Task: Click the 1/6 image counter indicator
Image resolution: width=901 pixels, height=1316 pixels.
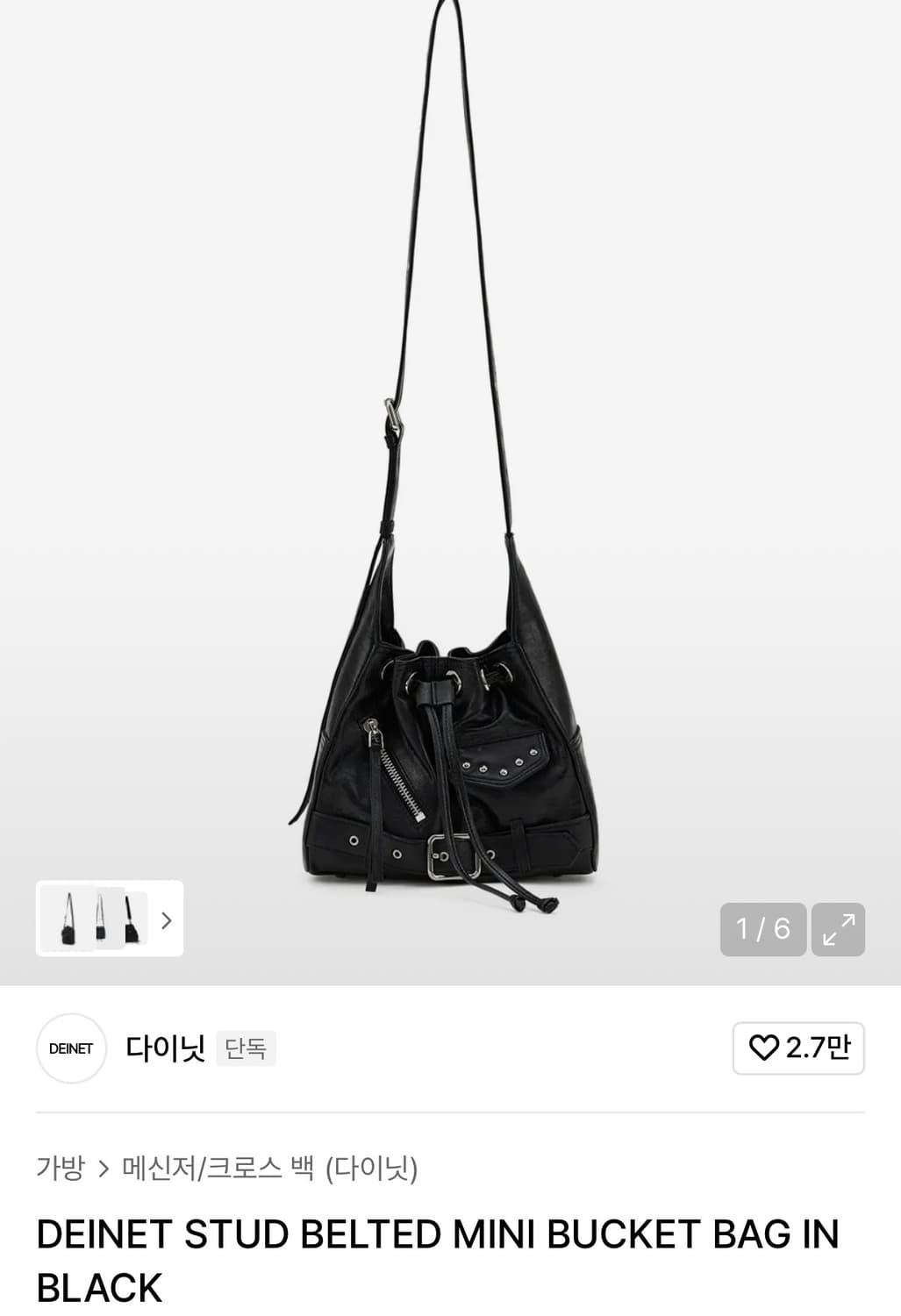Action: [x=762, y=929]
